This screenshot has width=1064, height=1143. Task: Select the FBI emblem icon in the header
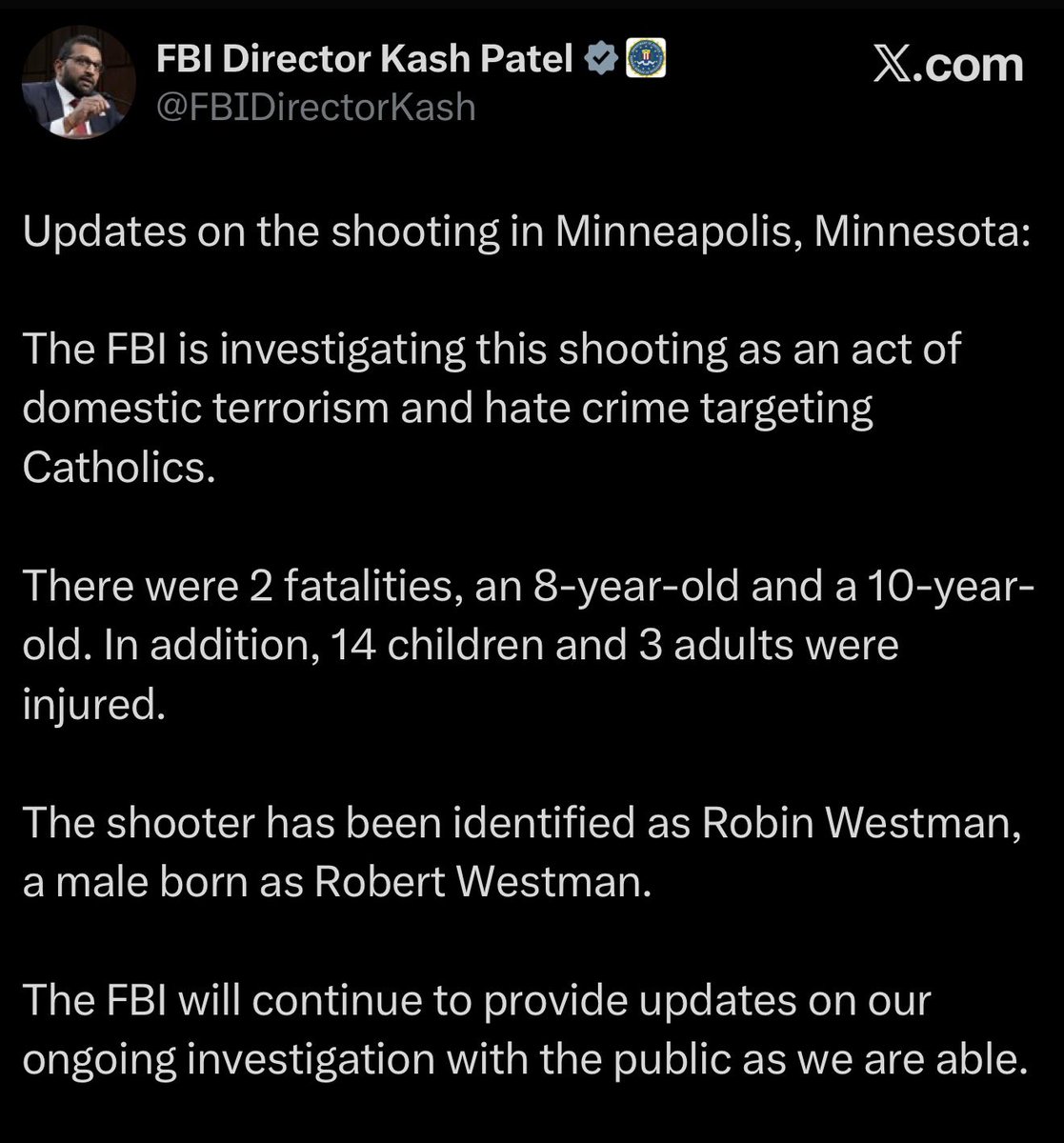pos(647,58)
